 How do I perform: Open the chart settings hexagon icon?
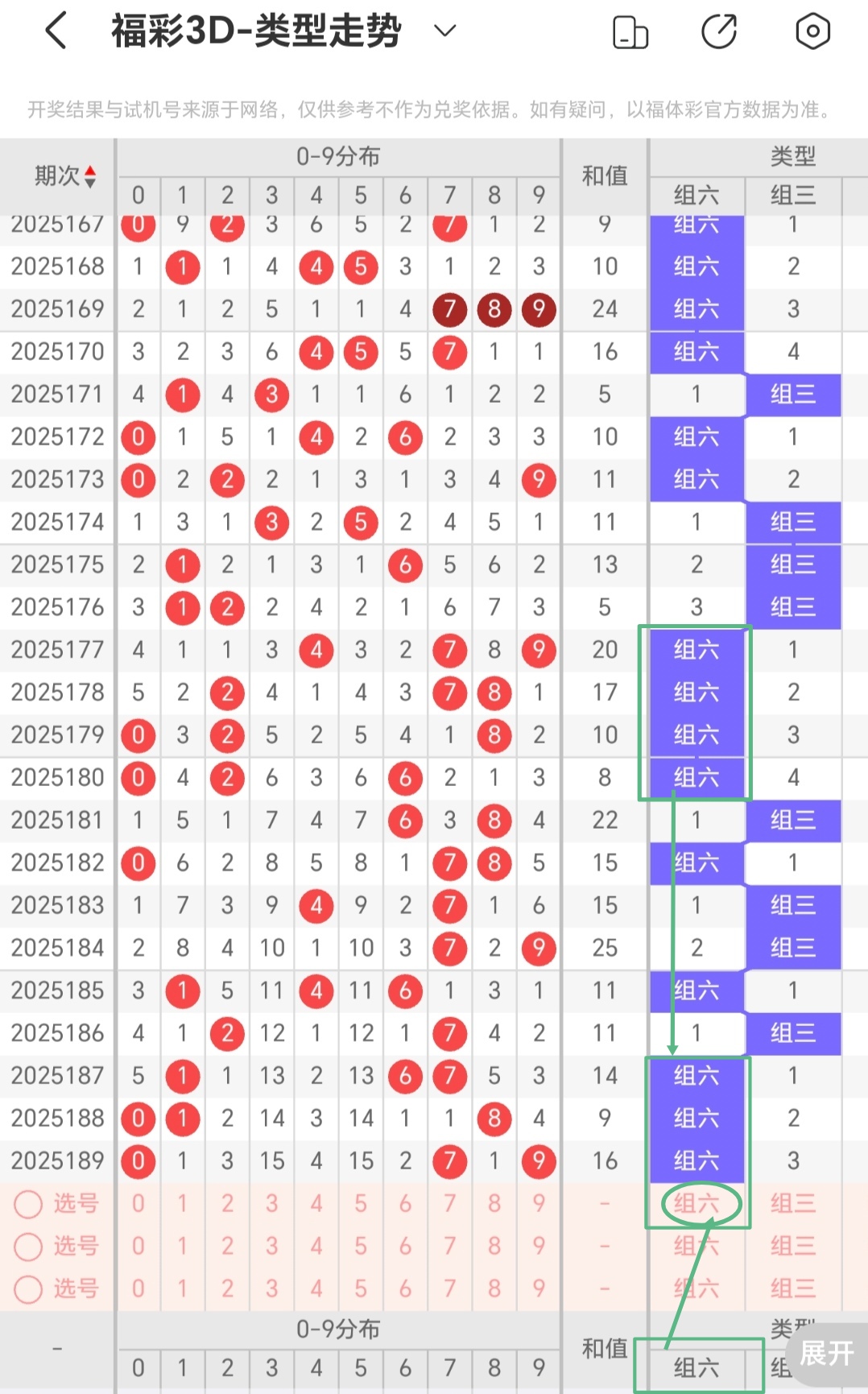pyautogui.click(x=812, y=31)
